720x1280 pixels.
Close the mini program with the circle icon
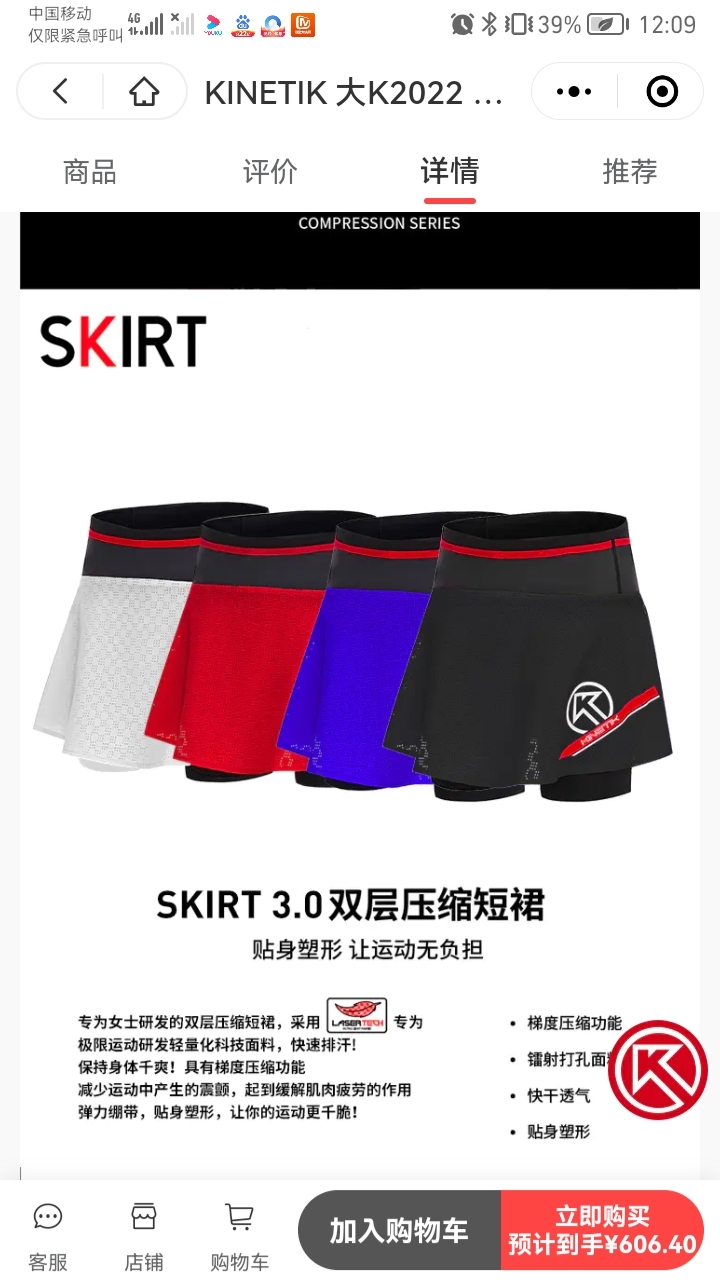point(662,92)
